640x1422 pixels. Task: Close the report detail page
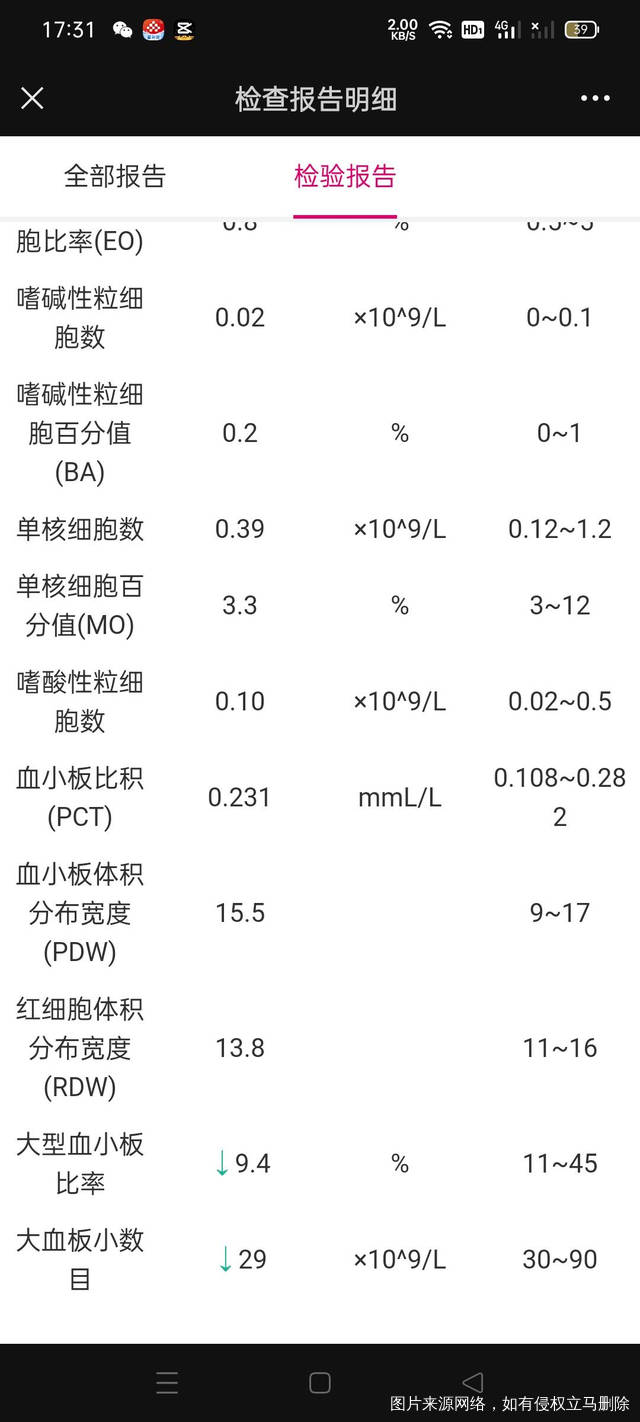[x=32, y=98]
